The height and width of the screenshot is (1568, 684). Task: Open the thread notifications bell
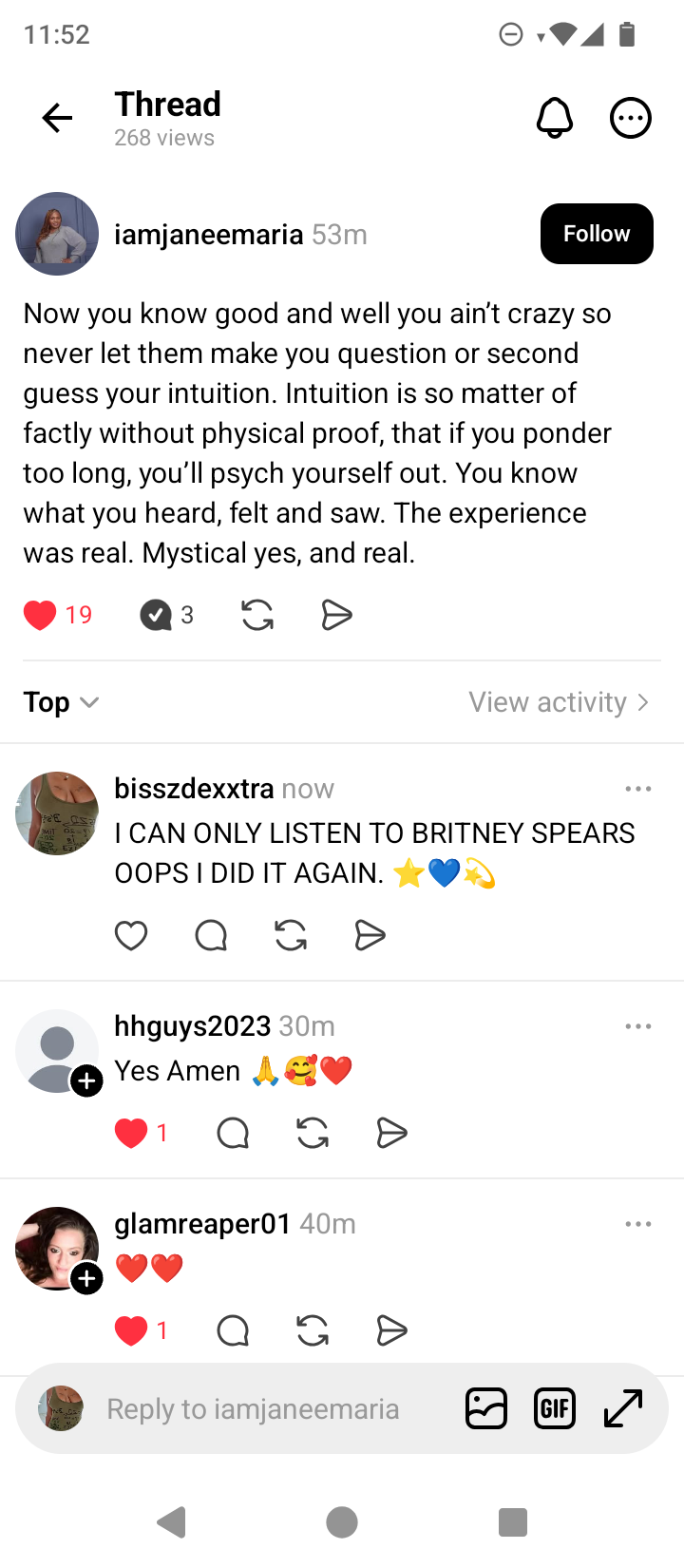coord(555,118)
